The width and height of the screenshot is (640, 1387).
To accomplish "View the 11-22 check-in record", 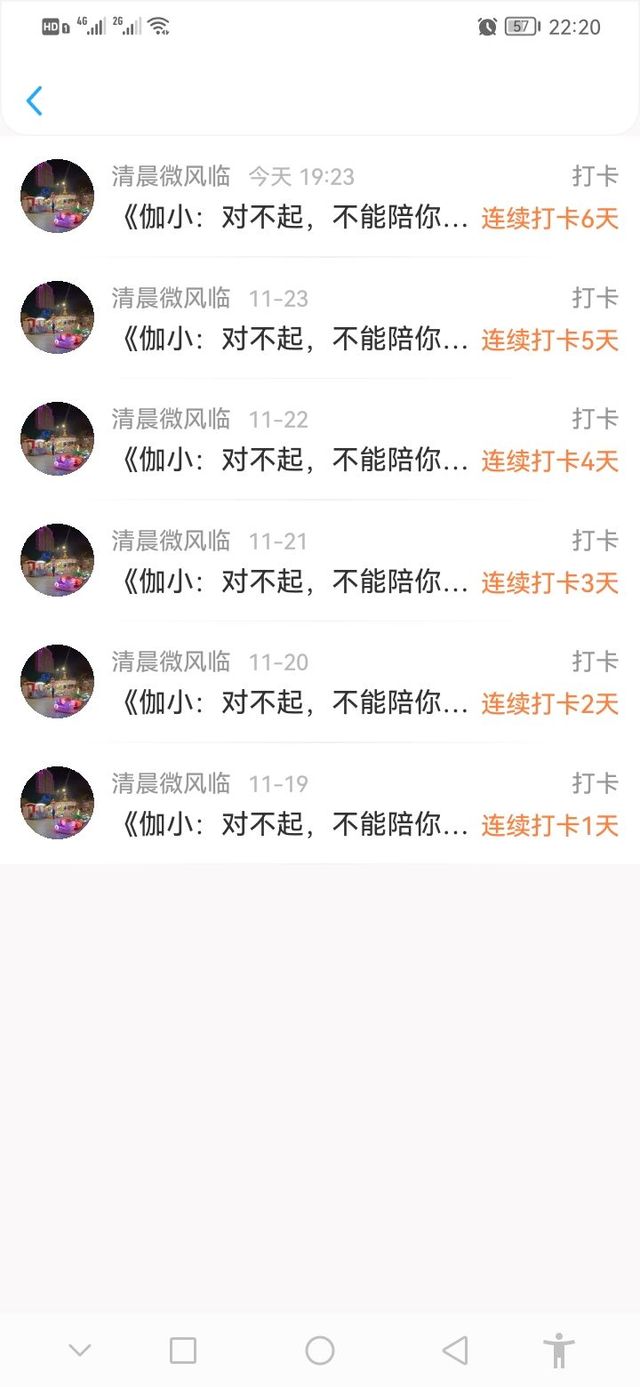I will pos(320,440).
